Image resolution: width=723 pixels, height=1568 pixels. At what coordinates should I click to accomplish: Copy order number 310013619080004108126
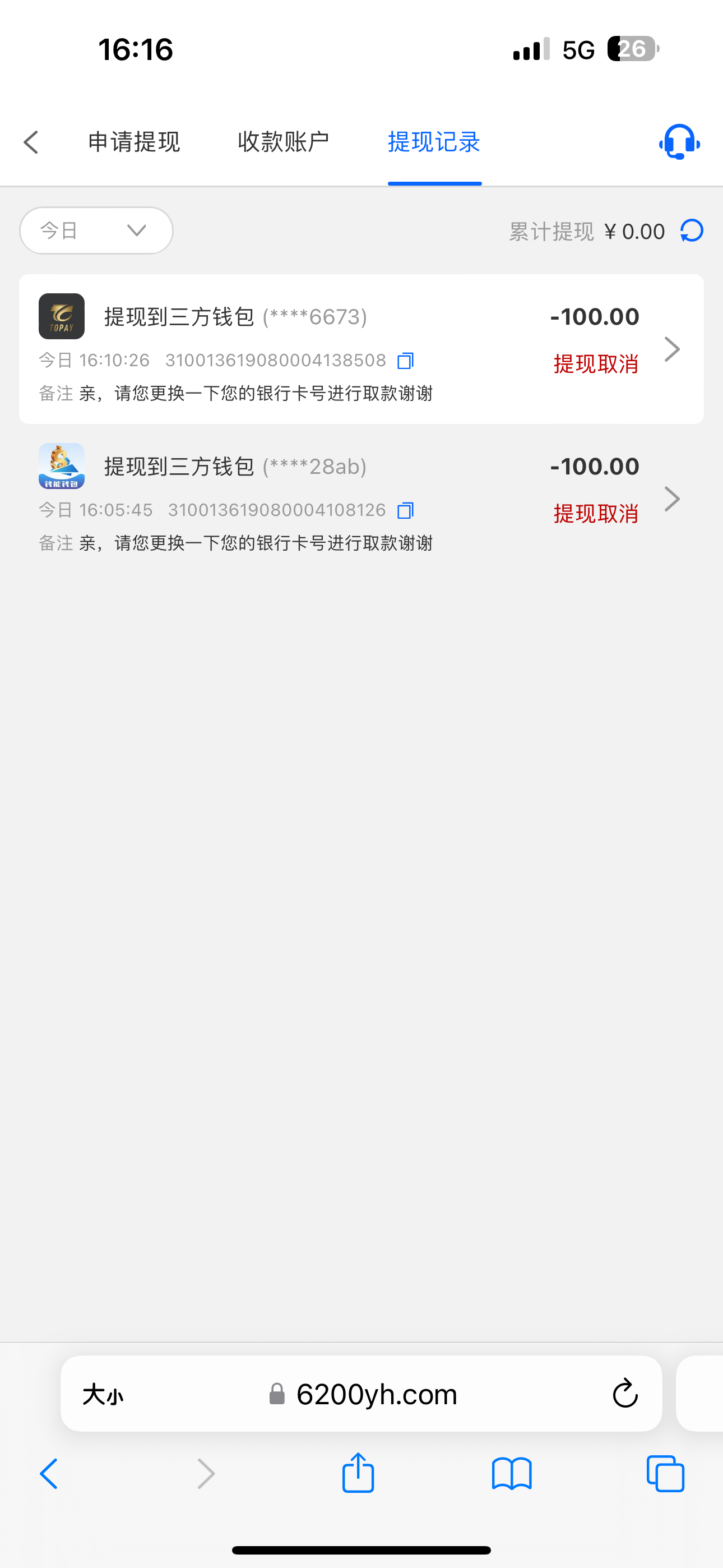click(x=405, y=511)
